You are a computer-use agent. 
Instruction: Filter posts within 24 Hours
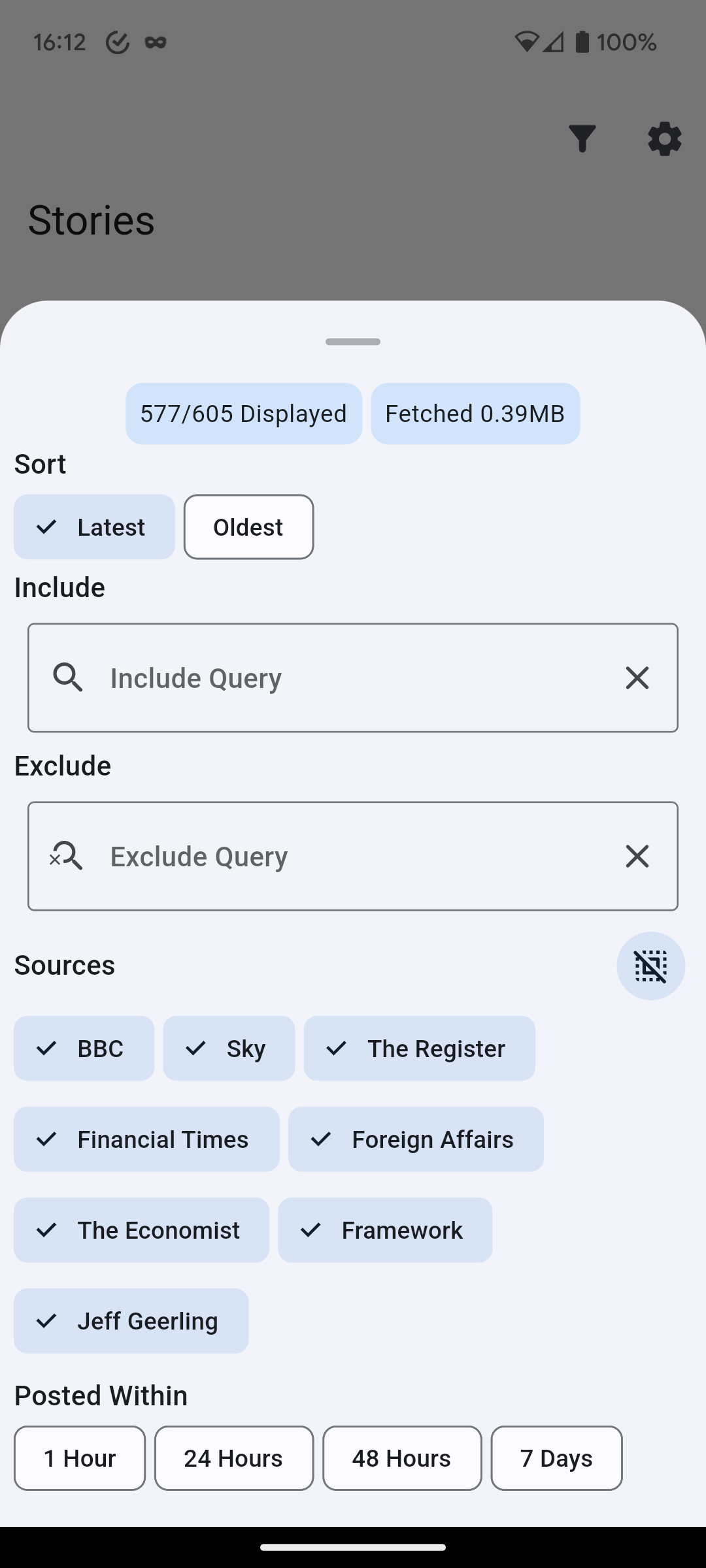click(x=234, y=1458)
